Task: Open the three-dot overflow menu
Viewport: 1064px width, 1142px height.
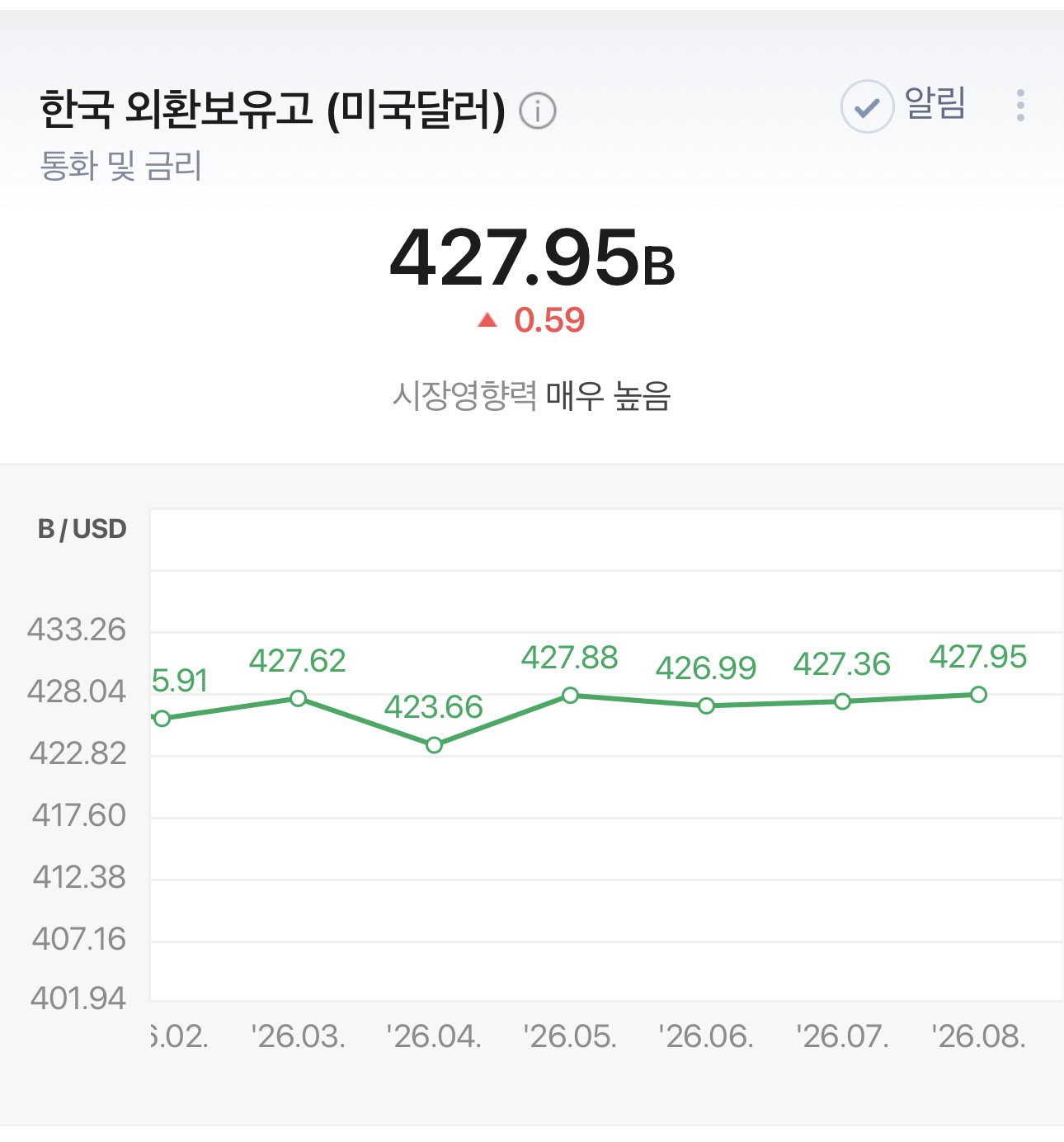Action: tap(1021, 106)
